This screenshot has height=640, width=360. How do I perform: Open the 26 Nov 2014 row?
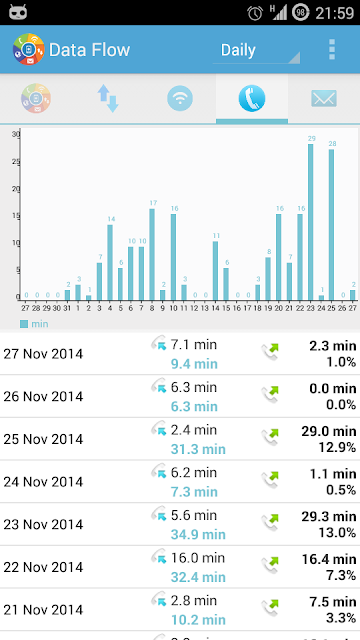pyautogui.click(x=180, y=396)
